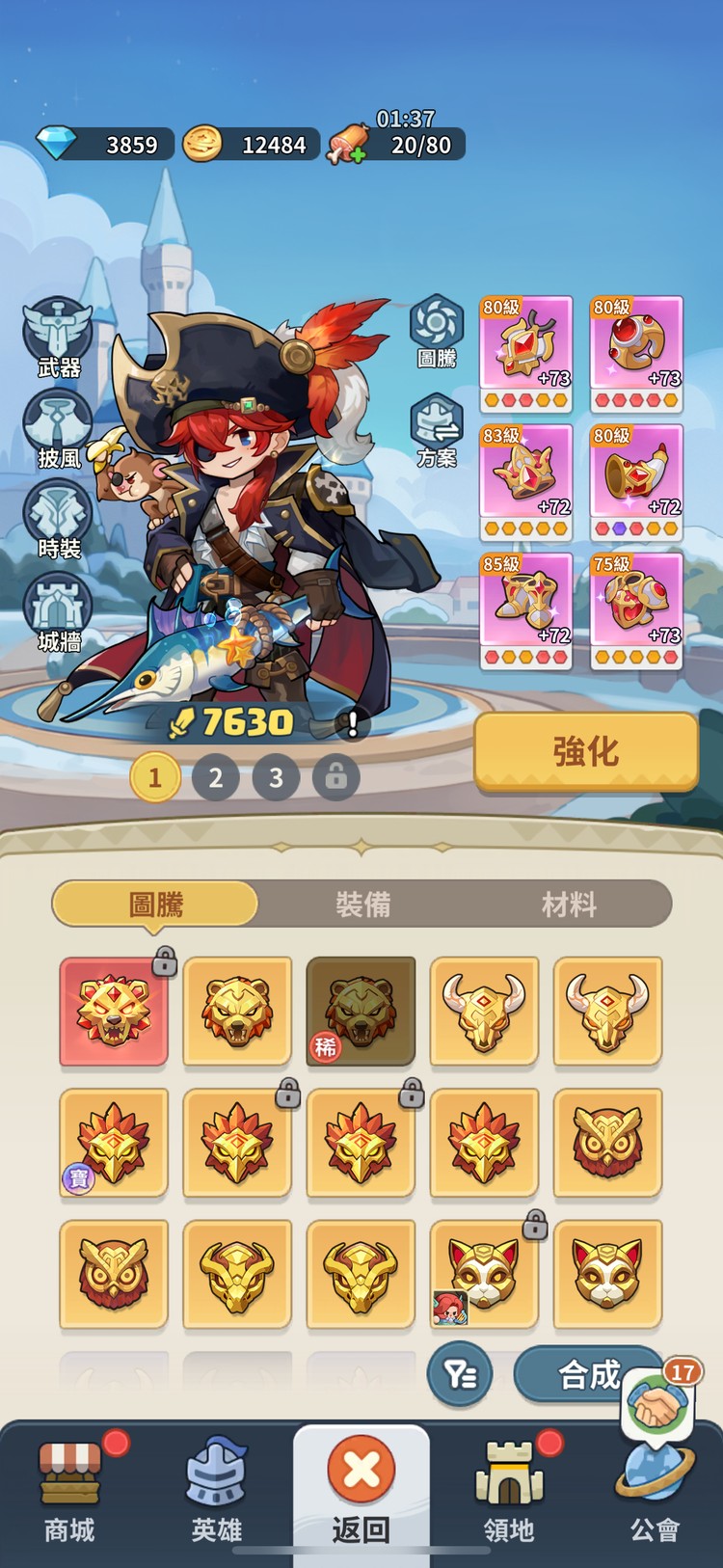This screenshot has width=723, height=1568.
Task: Show the combat power details alert
Action: pos(353,723)
